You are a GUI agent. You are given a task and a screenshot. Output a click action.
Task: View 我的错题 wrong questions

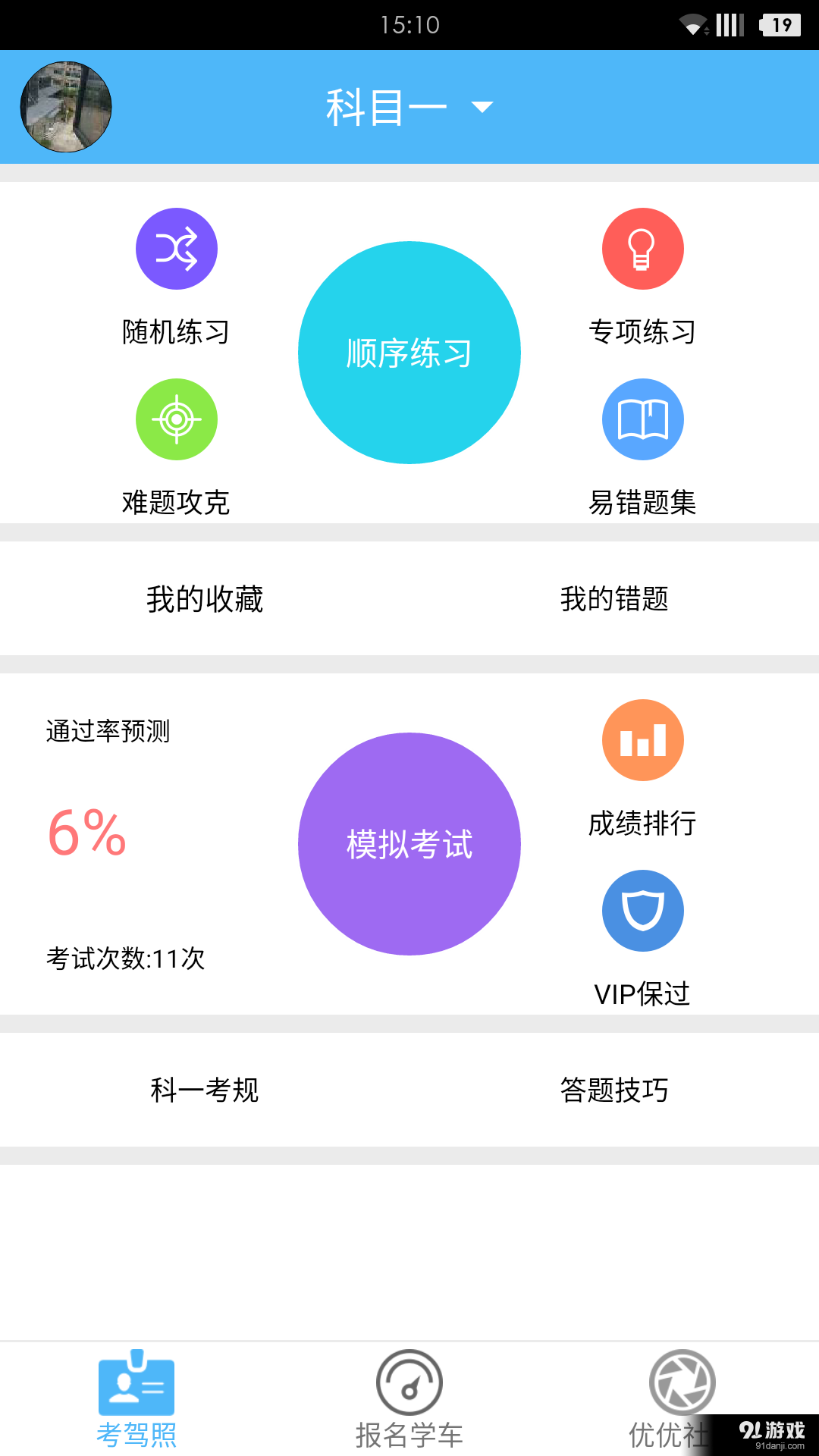pos(614,599)
